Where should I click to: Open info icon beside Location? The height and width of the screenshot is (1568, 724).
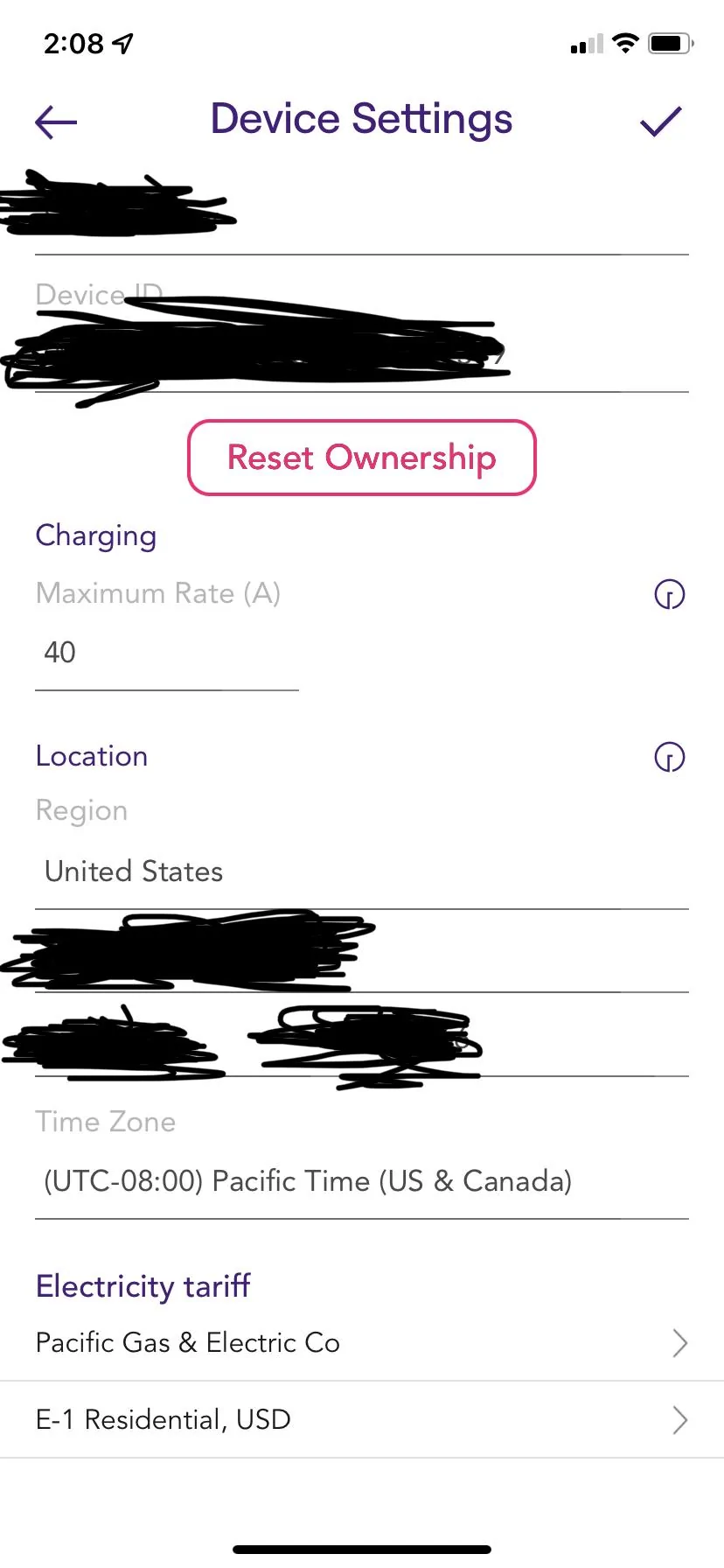pos(669,757)
